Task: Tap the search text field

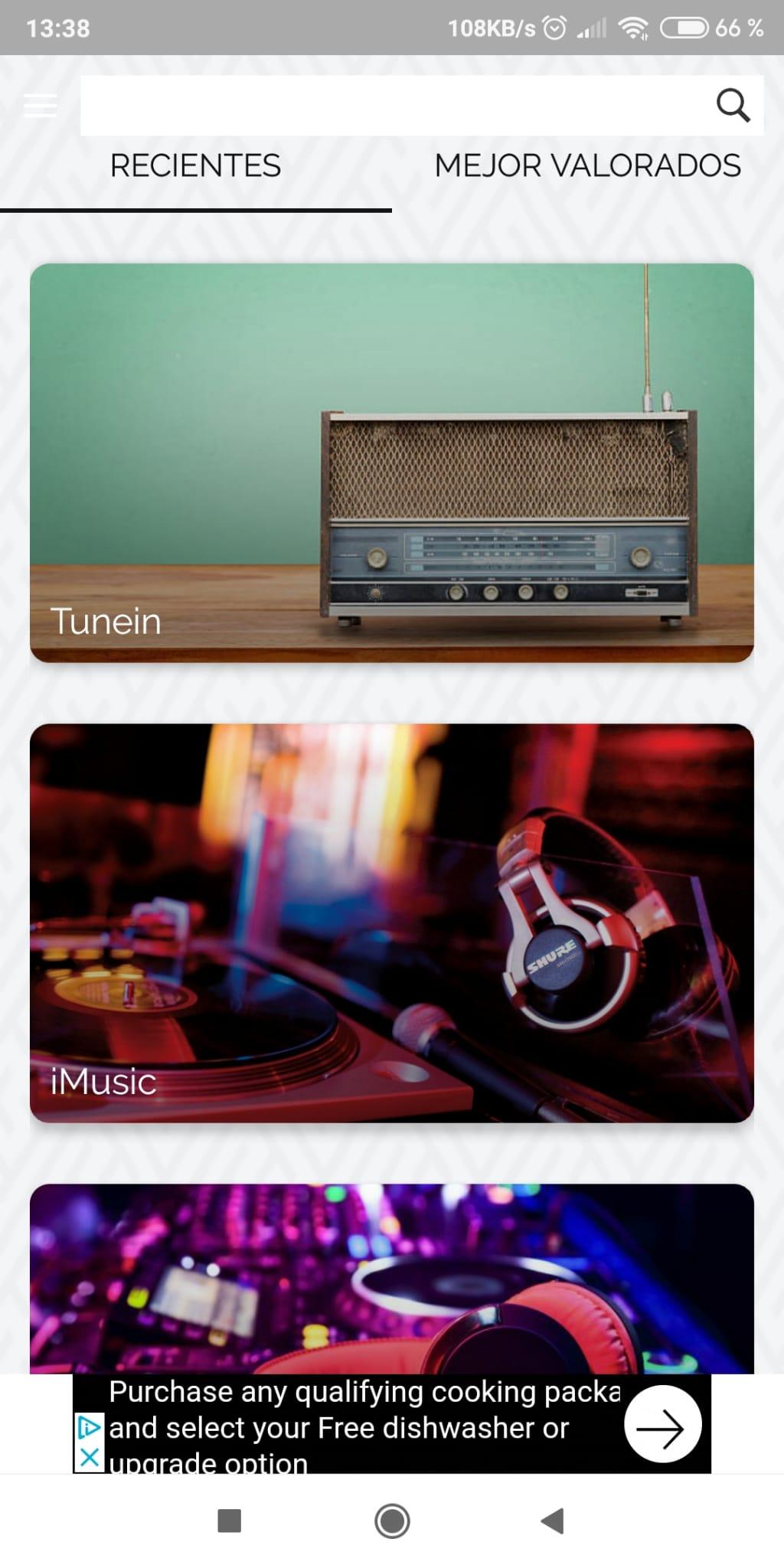Action: tap(390, 106)
